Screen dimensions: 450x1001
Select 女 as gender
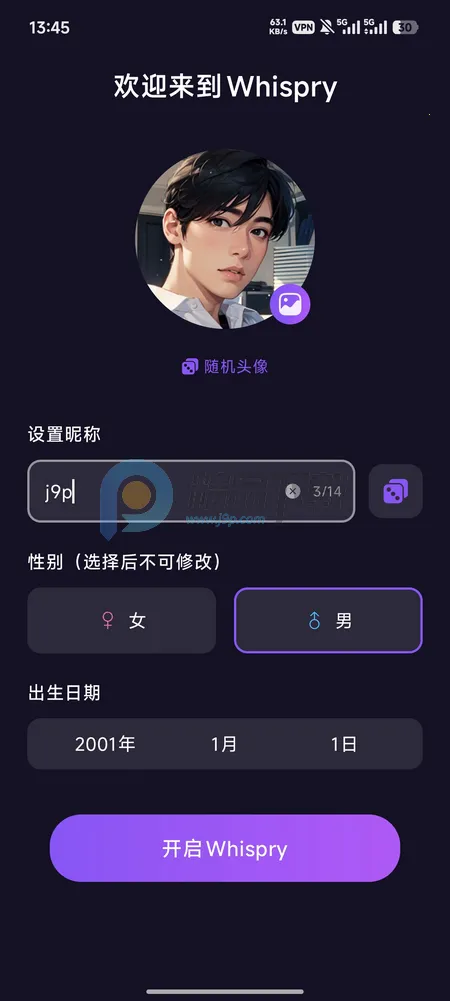tap(121, 621)
